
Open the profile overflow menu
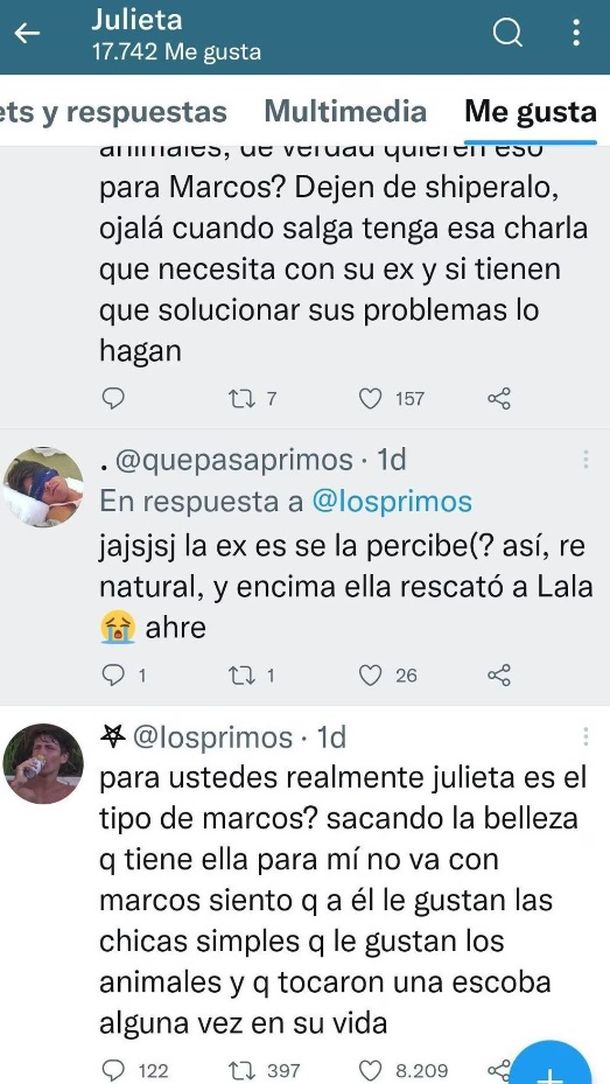click(x=577, y=35)
